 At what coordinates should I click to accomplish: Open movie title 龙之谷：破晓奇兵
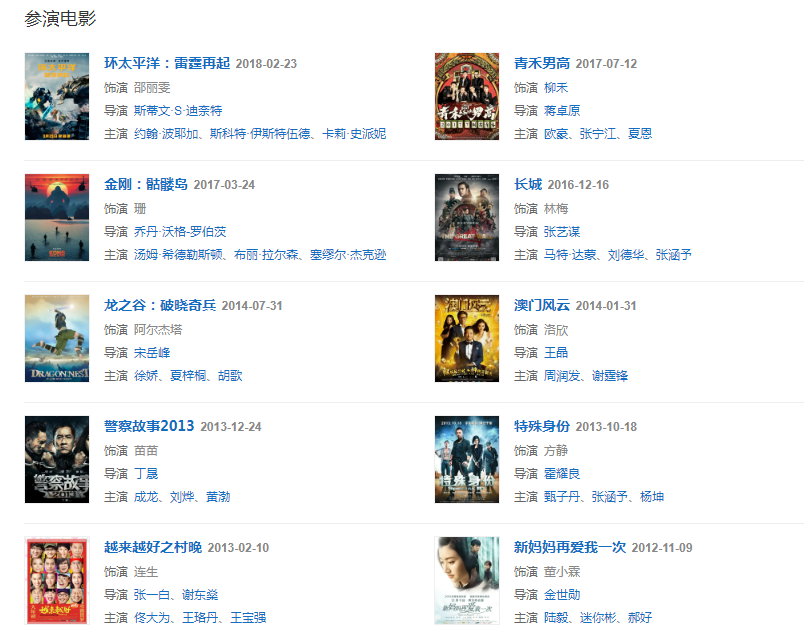coord(160,305)
